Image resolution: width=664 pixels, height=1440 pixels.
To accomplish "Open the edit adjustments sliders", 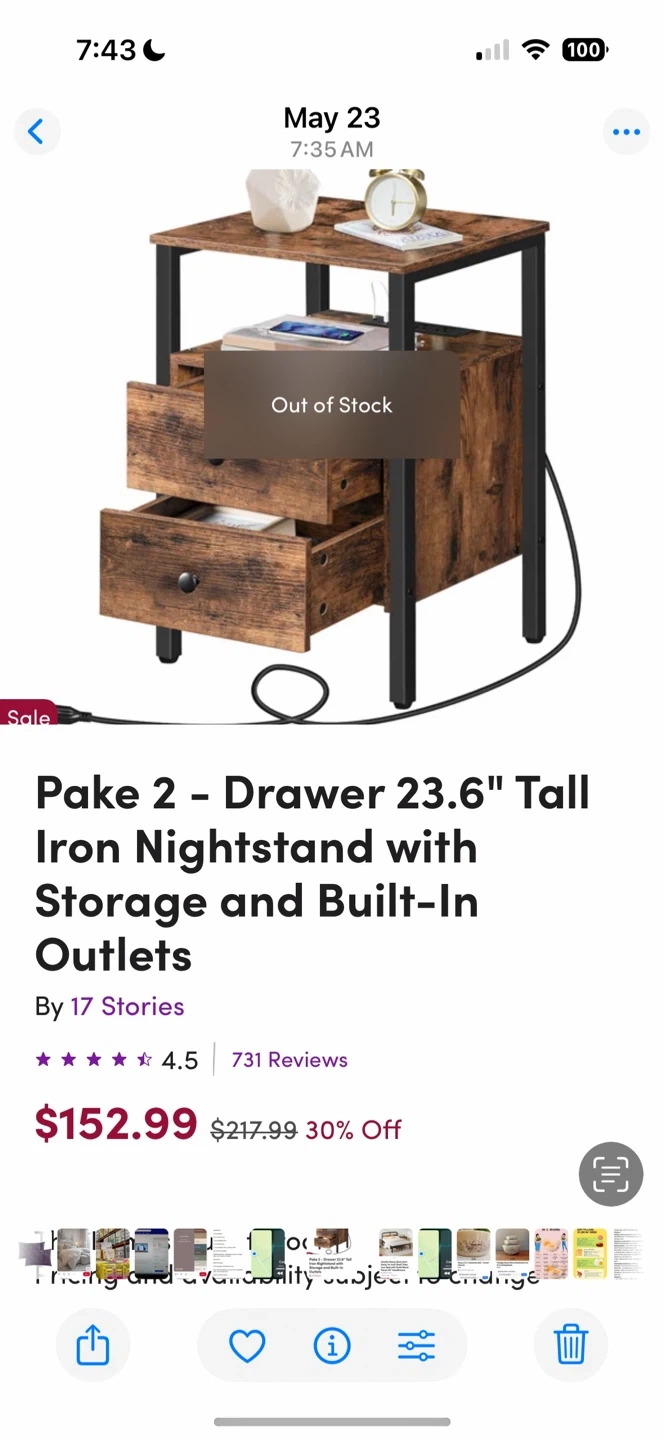I will pyautogui.click(x=416, y=1347).
